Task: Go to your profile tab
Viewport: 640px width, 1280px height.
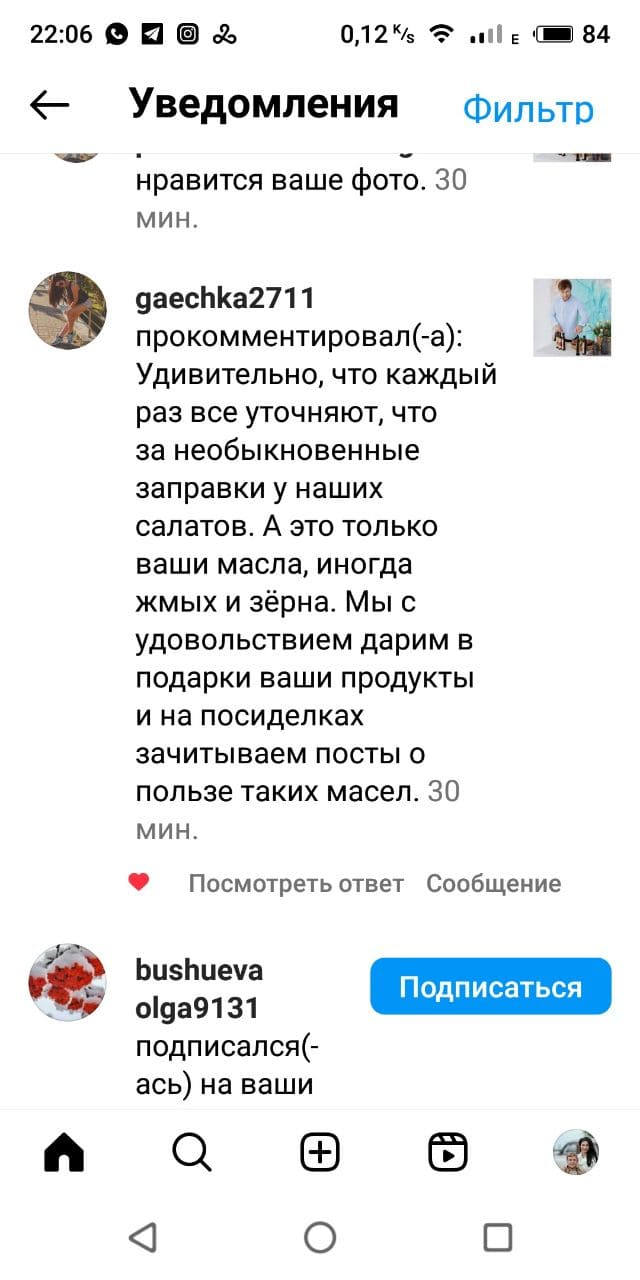Action: tap(576, 1153)
